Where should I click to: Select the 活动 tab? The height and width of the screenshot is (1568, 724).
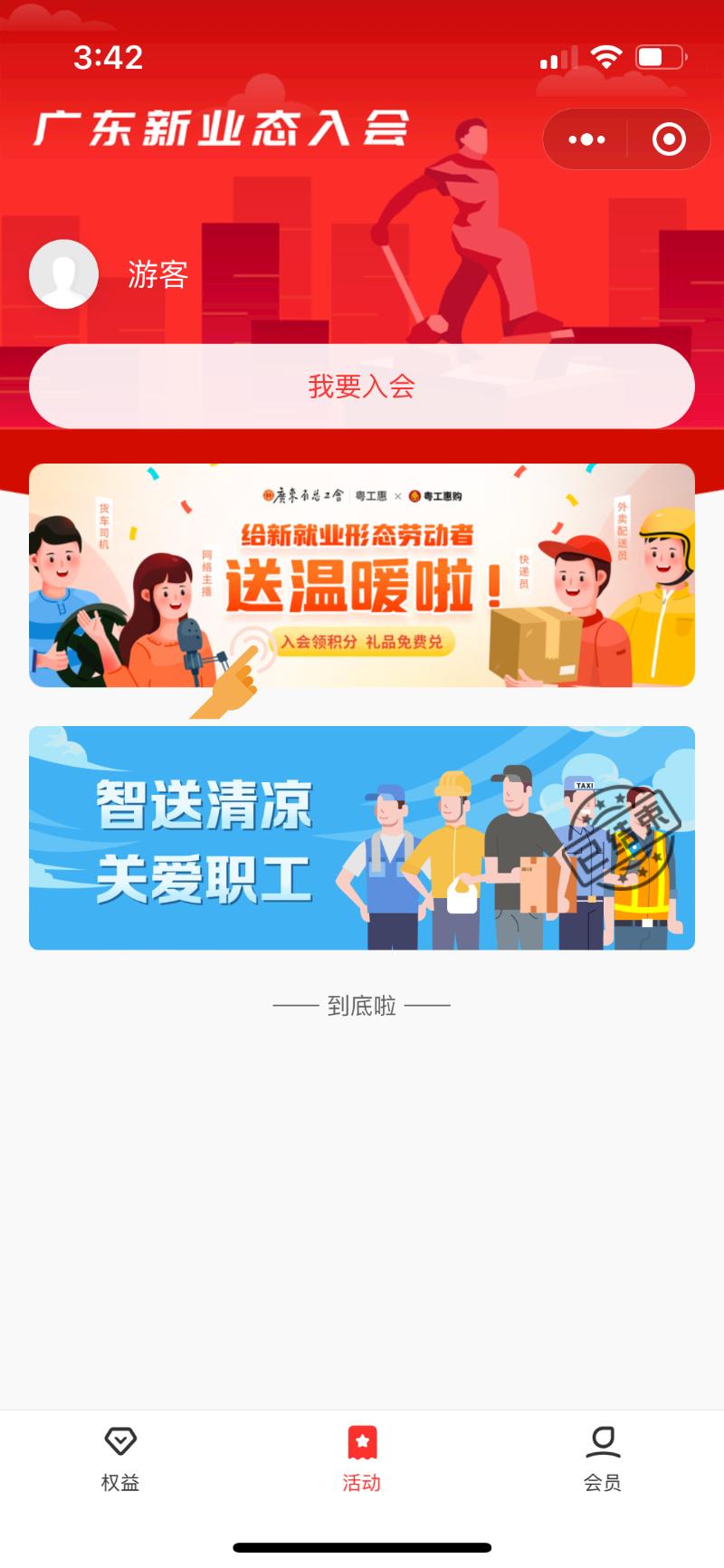(362, 1459)
